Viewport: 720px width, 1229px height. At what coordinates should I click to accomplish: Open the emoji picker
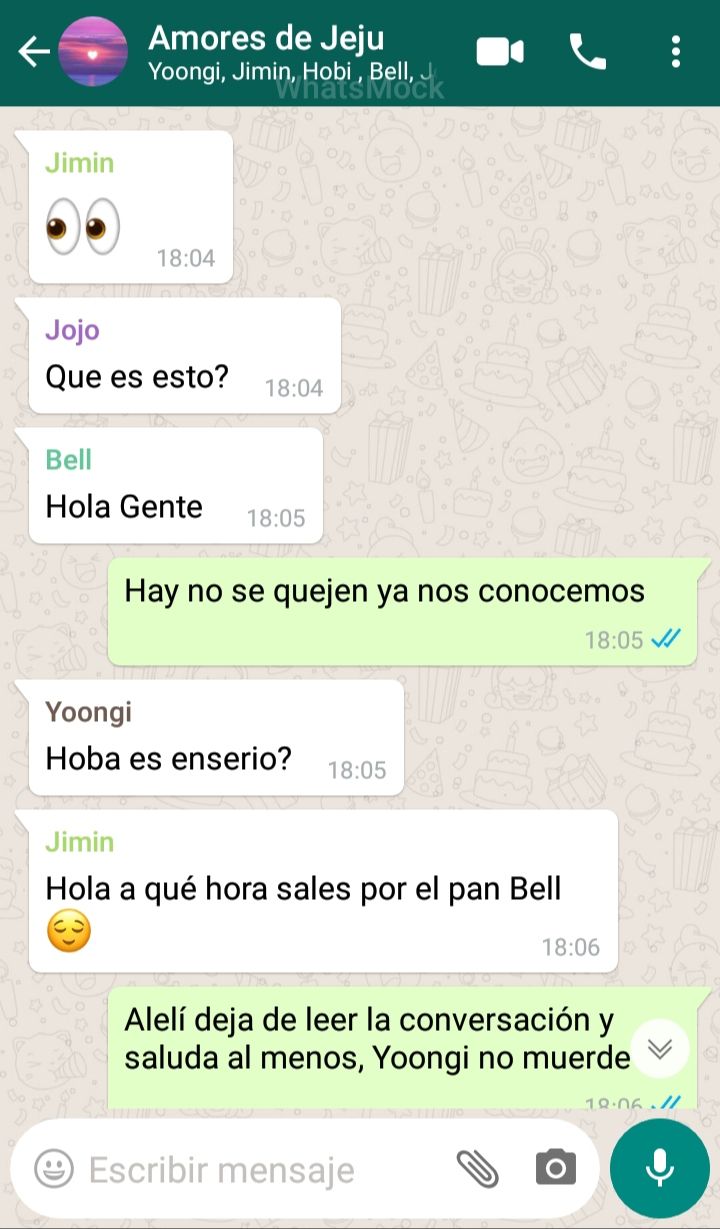pos(54,1168)
